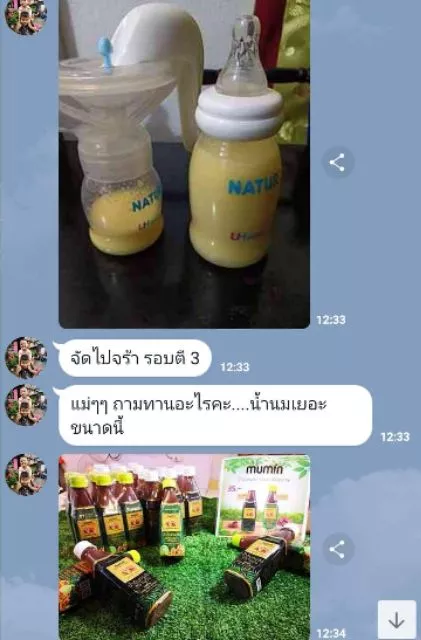Screen dimensions: 421x640
Task: Open the mumin bottles on grass photo
Action: coord(184,547)
